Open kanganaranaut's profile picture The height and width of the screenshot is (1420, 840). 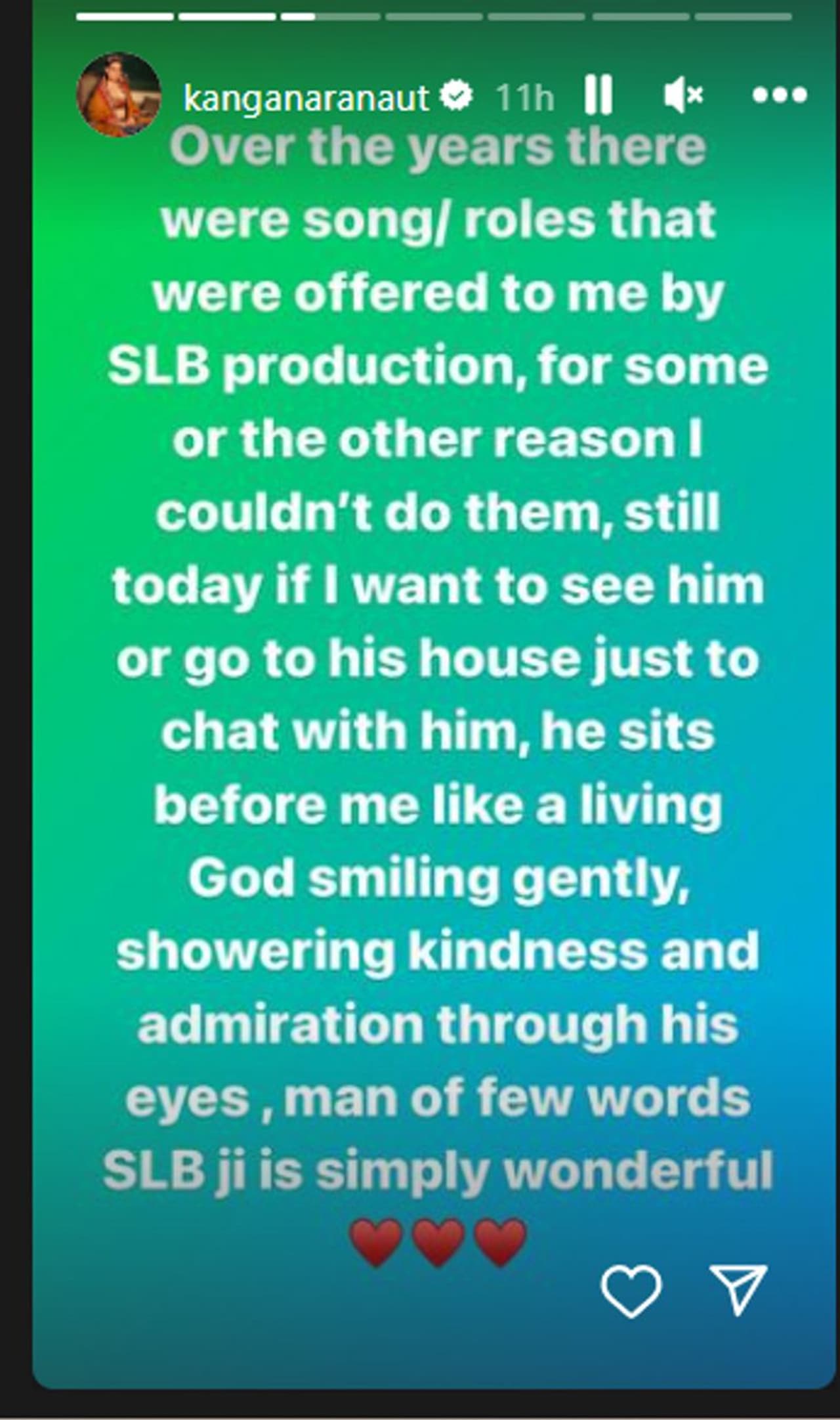pyautogui.click(x=119, y=95)
